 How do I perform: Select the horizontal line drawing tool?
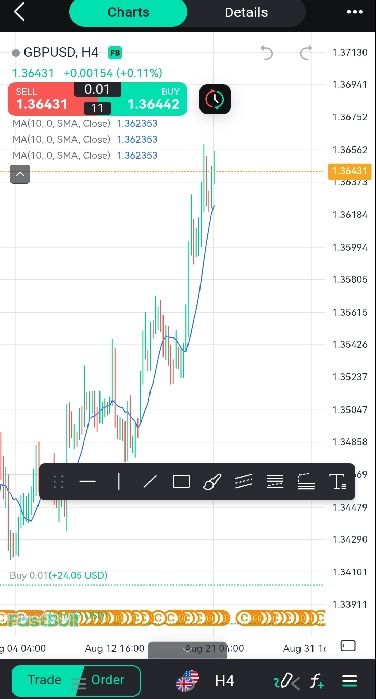87,481
